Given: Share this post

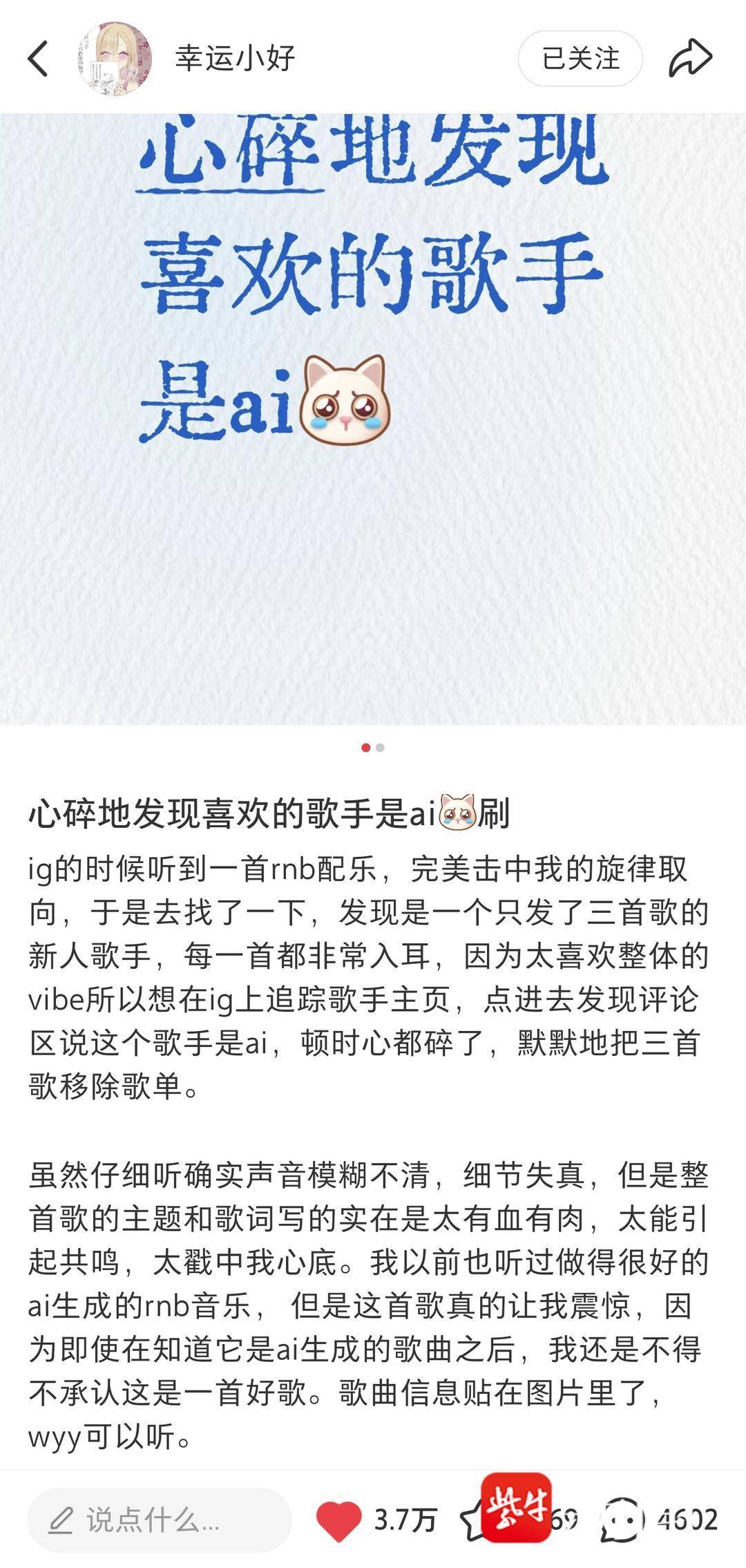Looking at the screenshot, I should [x=690, y=58].
